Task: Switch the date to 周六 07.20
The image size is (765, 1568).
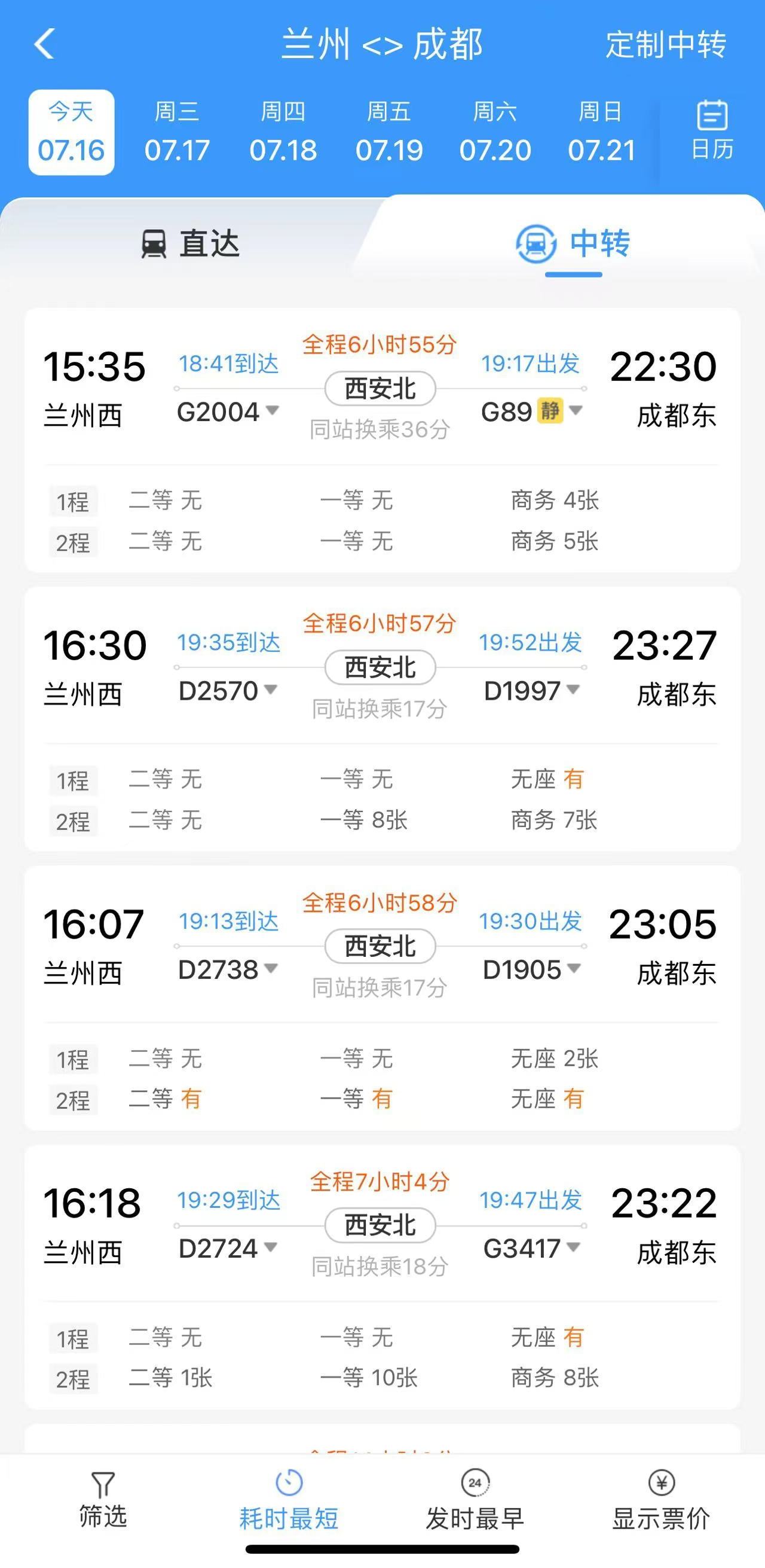Action: click(495, 132)
